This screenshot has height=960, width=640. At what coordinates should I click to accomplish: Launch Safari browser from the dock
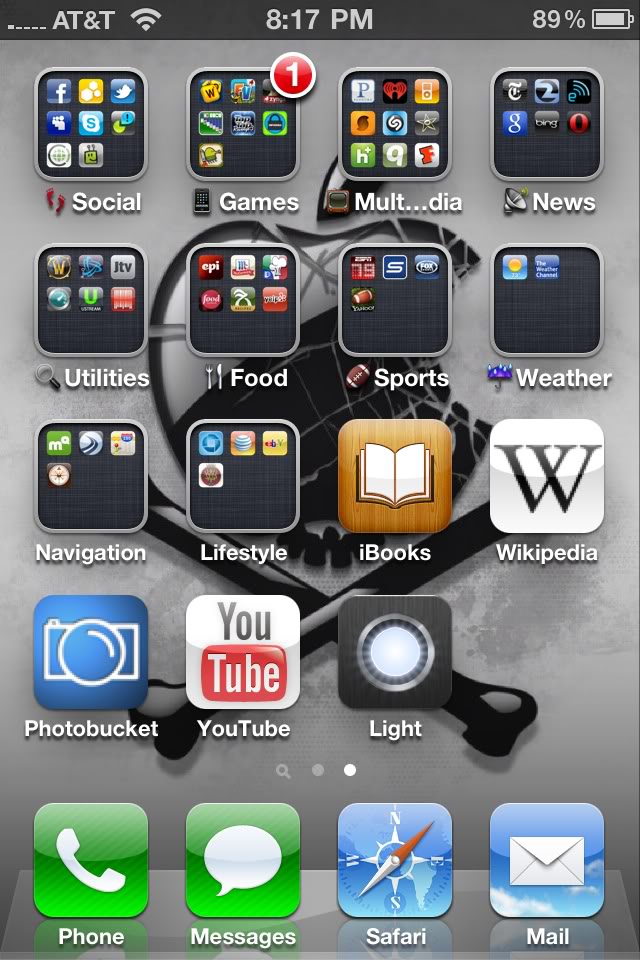pyautogui.click(x=395, y=860)
